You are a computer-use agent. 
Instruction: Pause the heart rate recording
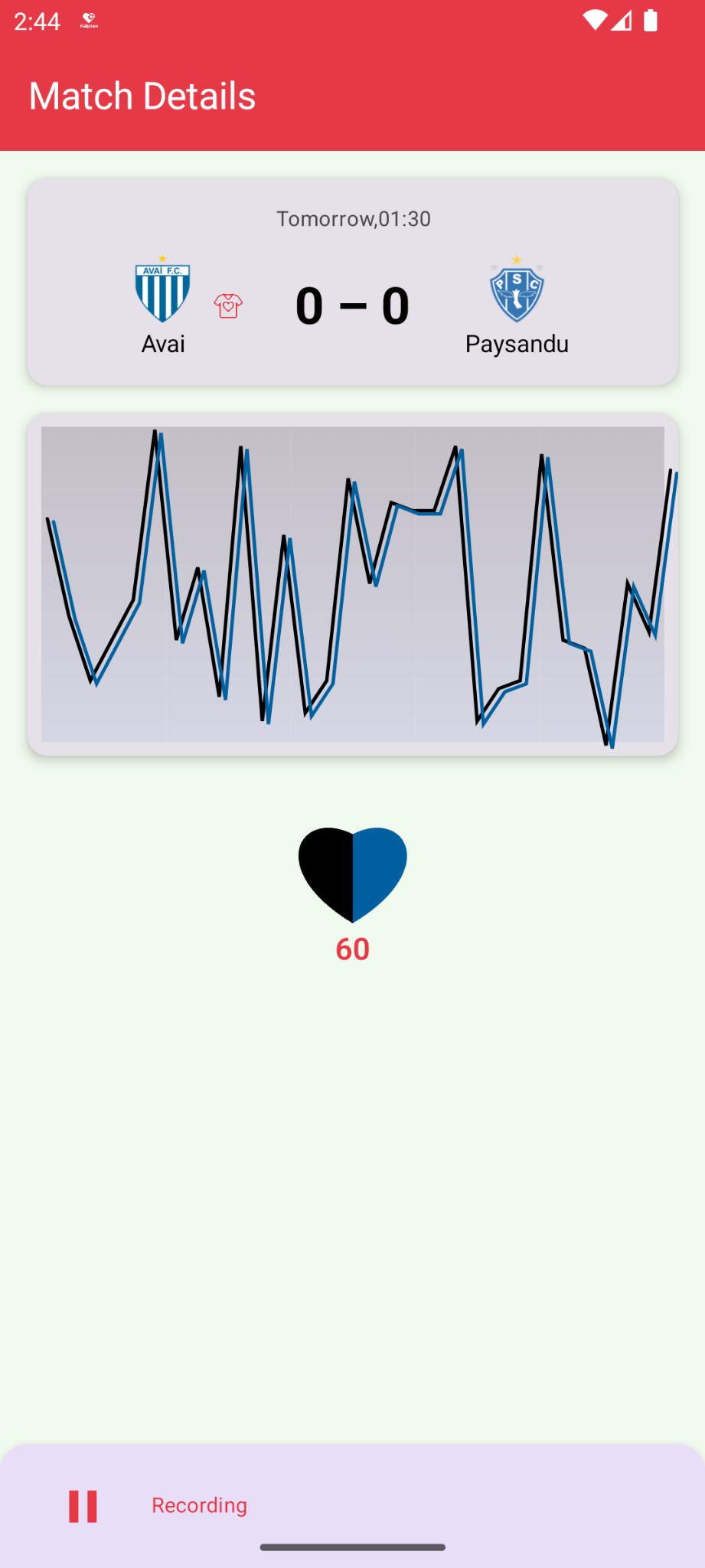point(83,1506)
